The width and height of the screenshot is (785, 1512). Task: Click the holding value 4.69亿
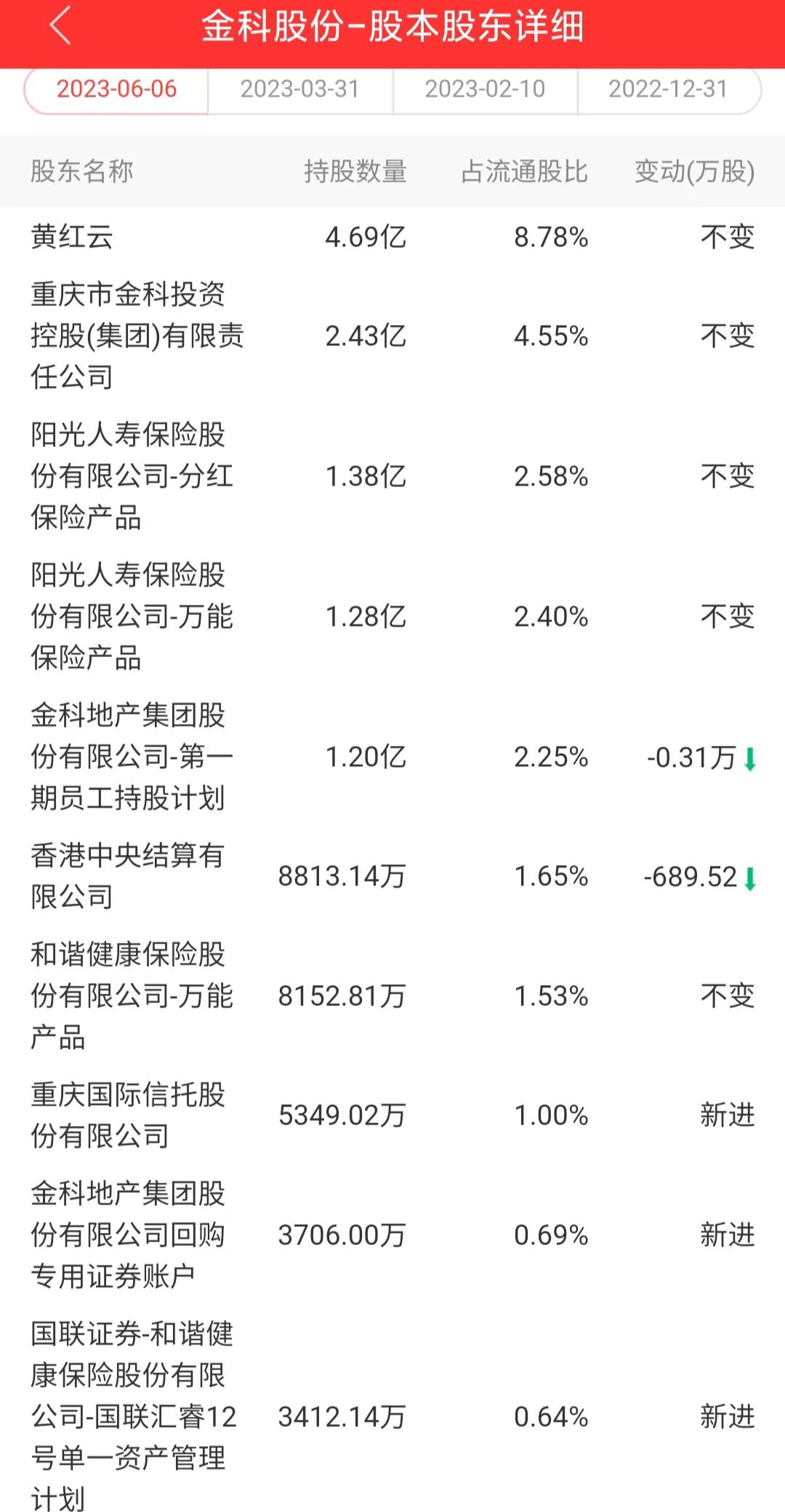[356, 236]
